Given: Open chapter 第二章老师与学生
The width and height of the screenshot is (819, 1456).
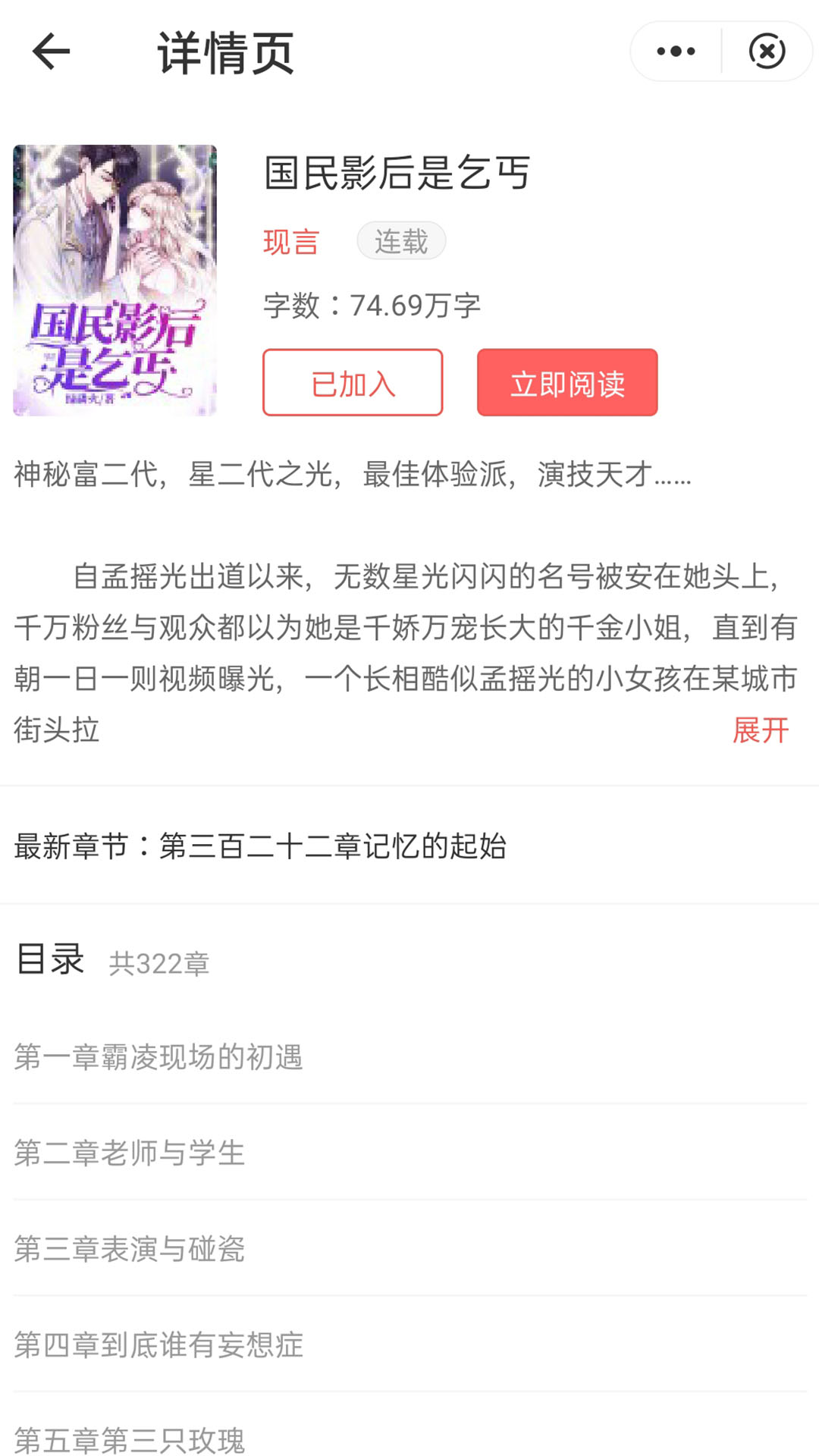Looking at the screenshot, I should (130, 1153).
